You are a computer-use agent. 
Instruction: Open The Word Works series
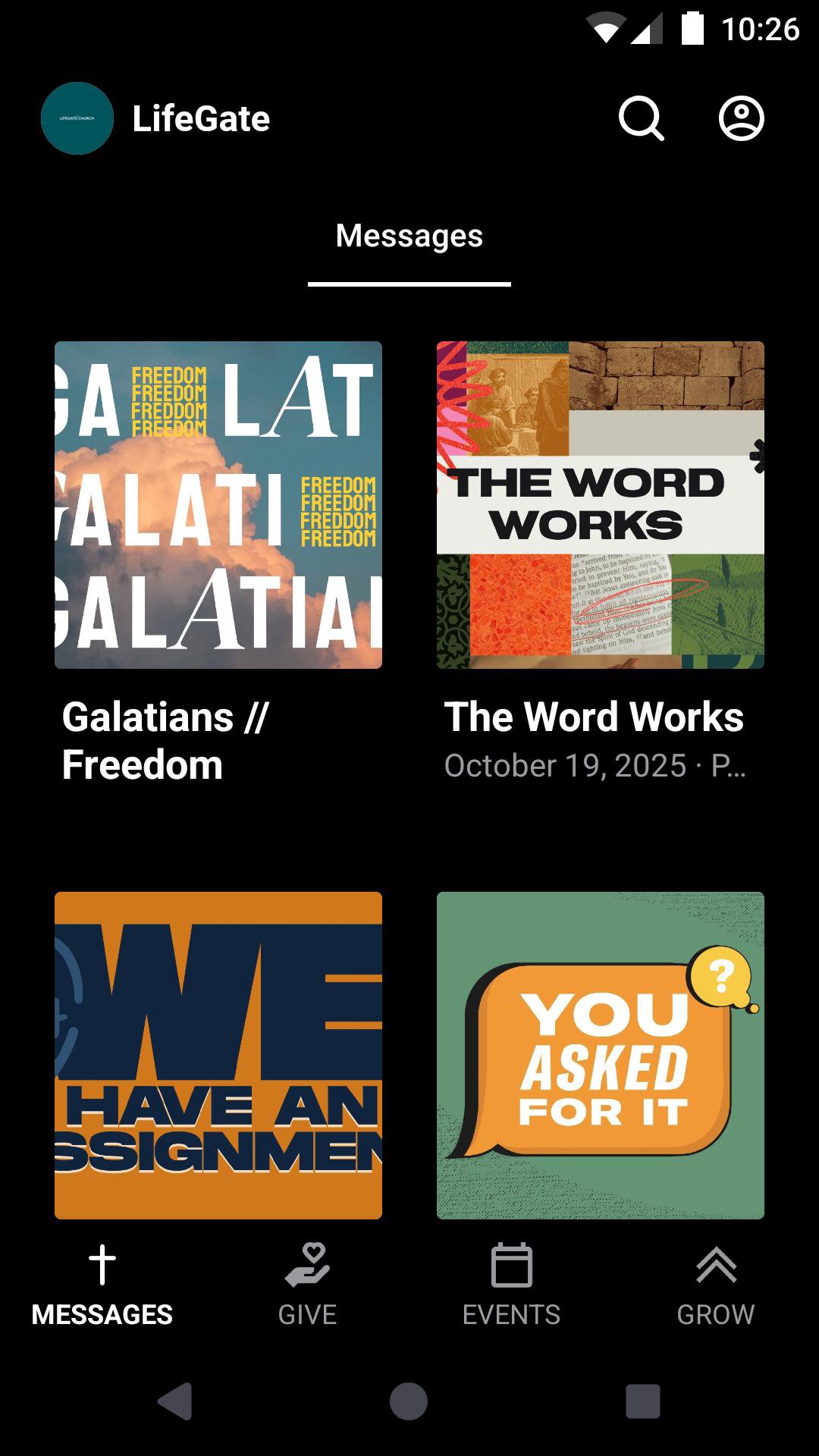tap(600, 505)
